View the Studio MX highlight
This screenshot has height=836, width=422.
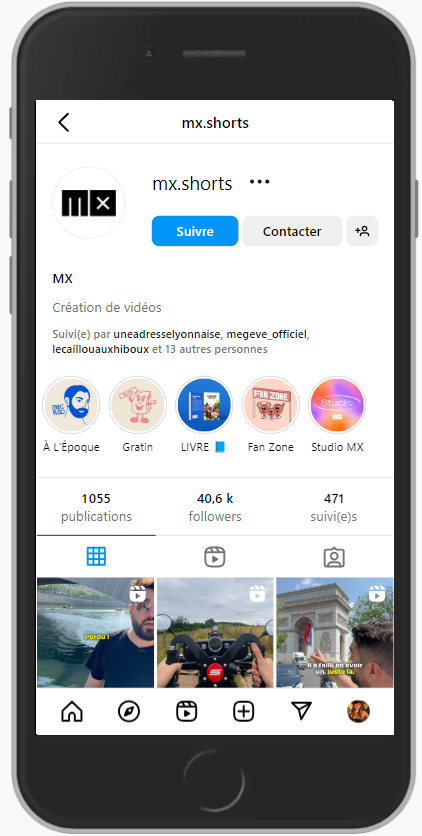[x=337, y=405]
